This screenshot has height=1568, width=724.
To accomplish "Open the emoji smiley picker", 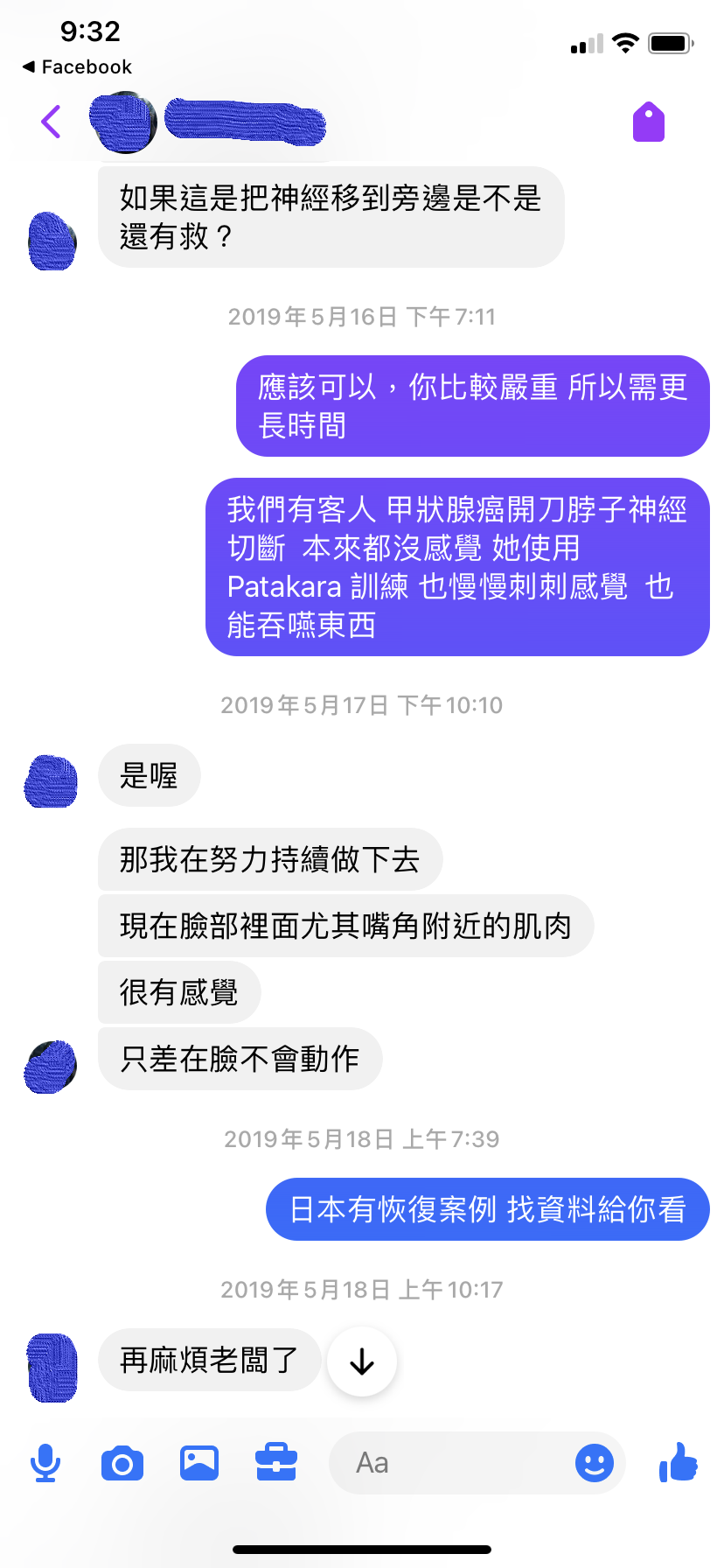I will (x=595, y=1463).
